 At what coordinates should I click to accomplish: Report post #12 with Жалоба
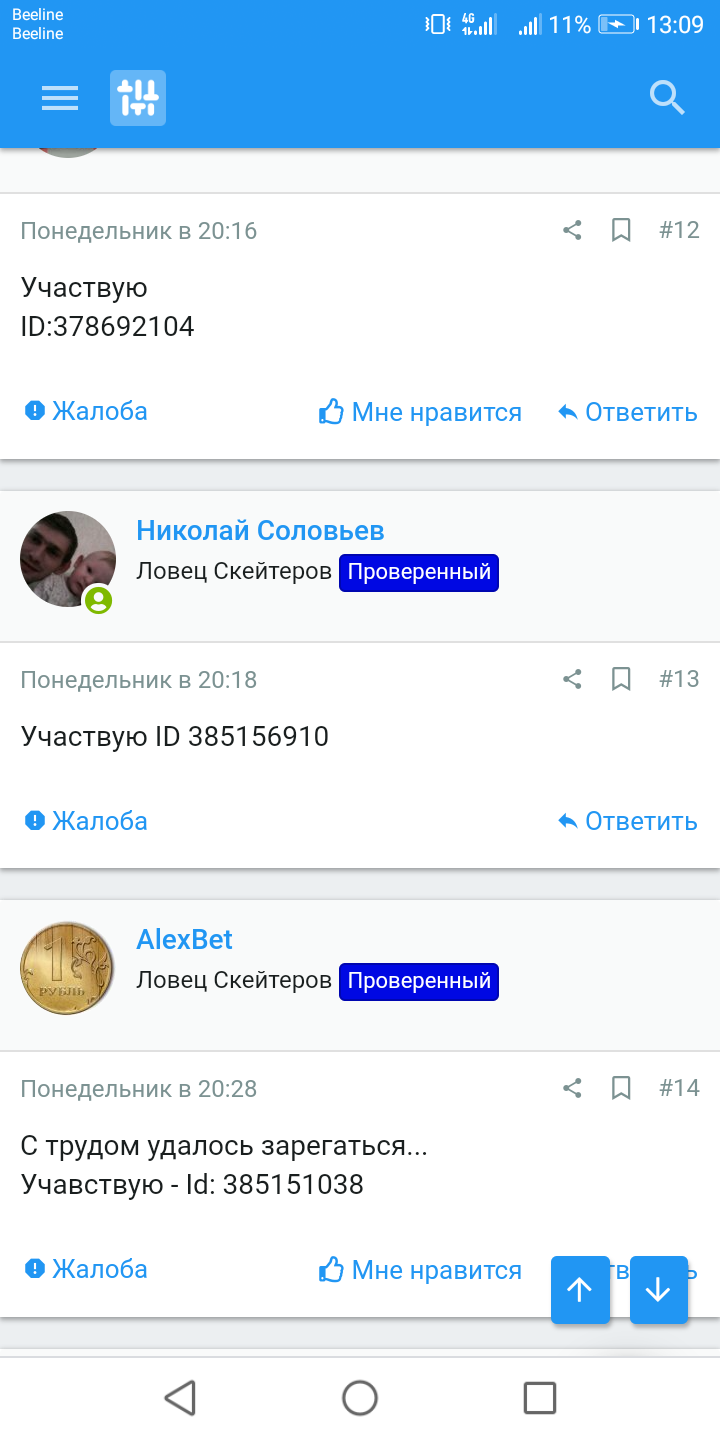click(86, 411)
